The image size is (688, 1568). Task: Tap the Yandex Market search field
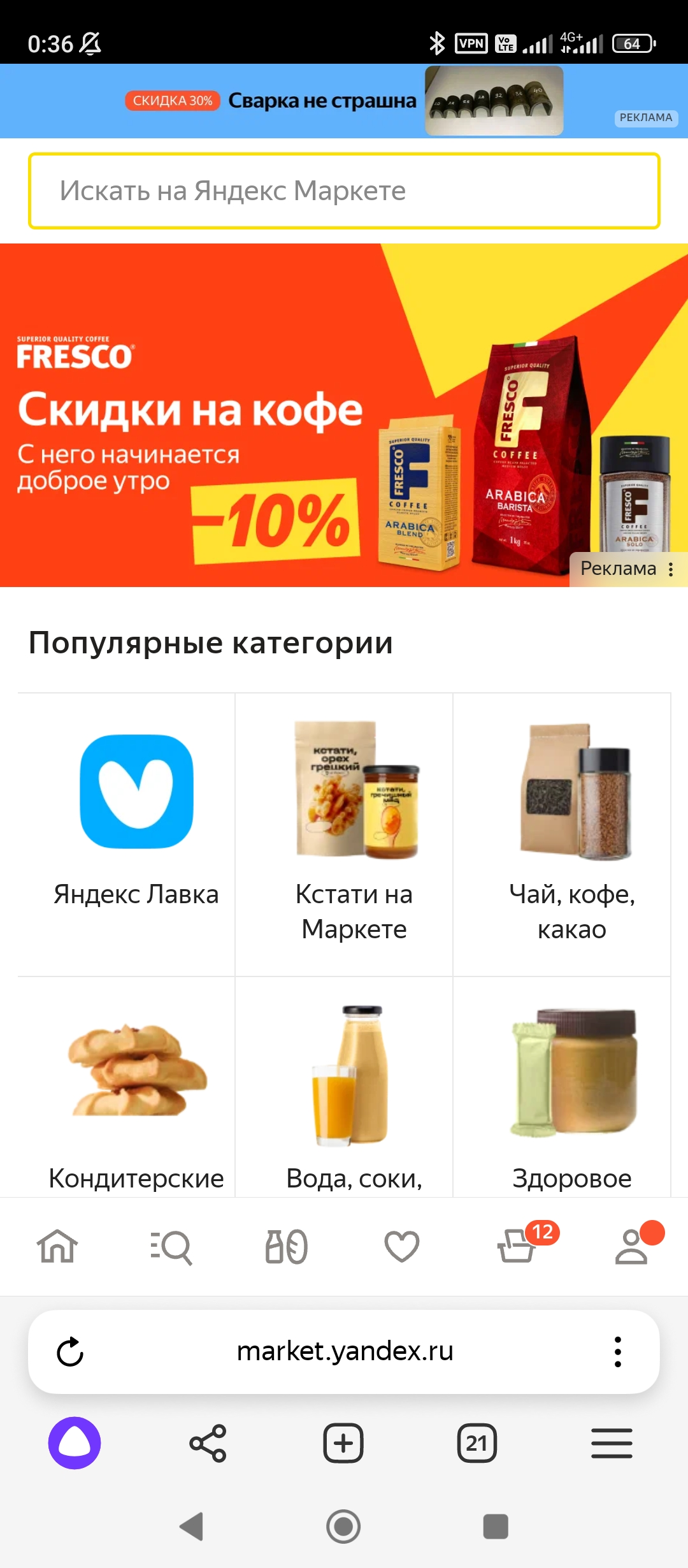pyautogui.click(x=344, y=191)
